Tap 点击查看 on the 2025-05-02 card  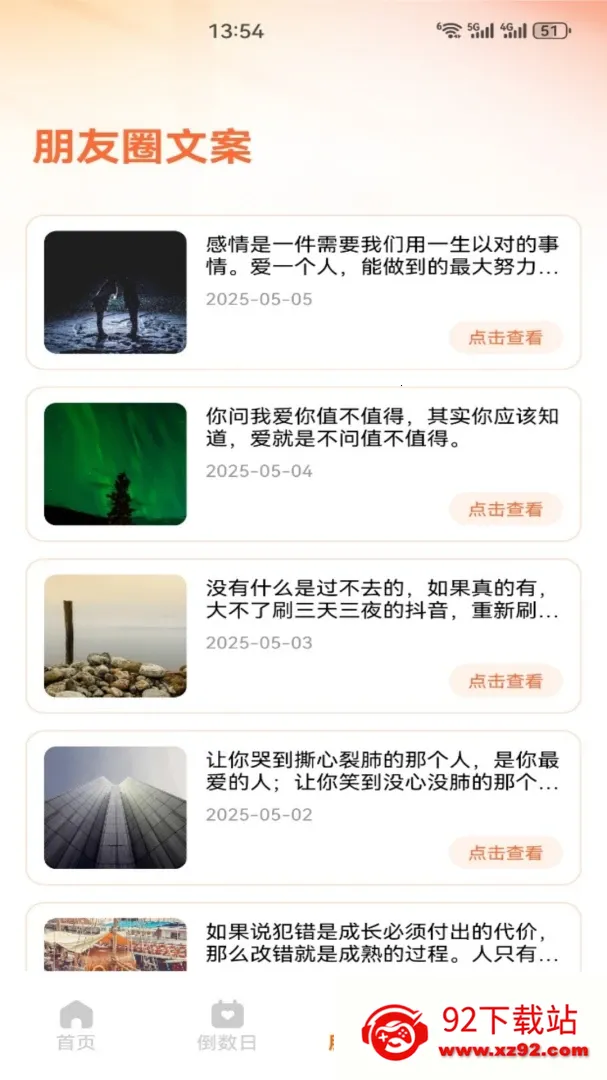(506, 853)
